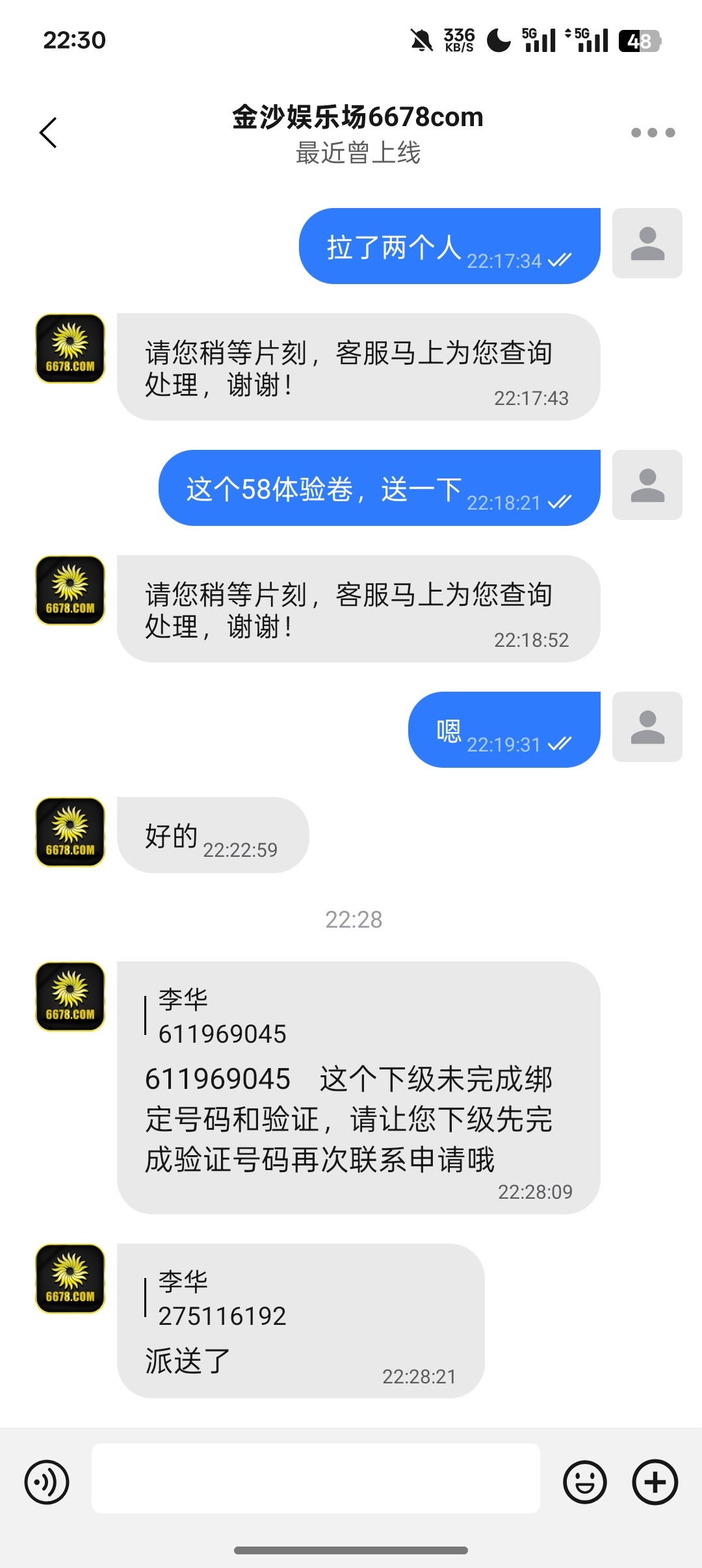Open the chat title 金沙娱乐场6678com
The width and height of the screenshot is (702, 1568).
click(357, 118)
